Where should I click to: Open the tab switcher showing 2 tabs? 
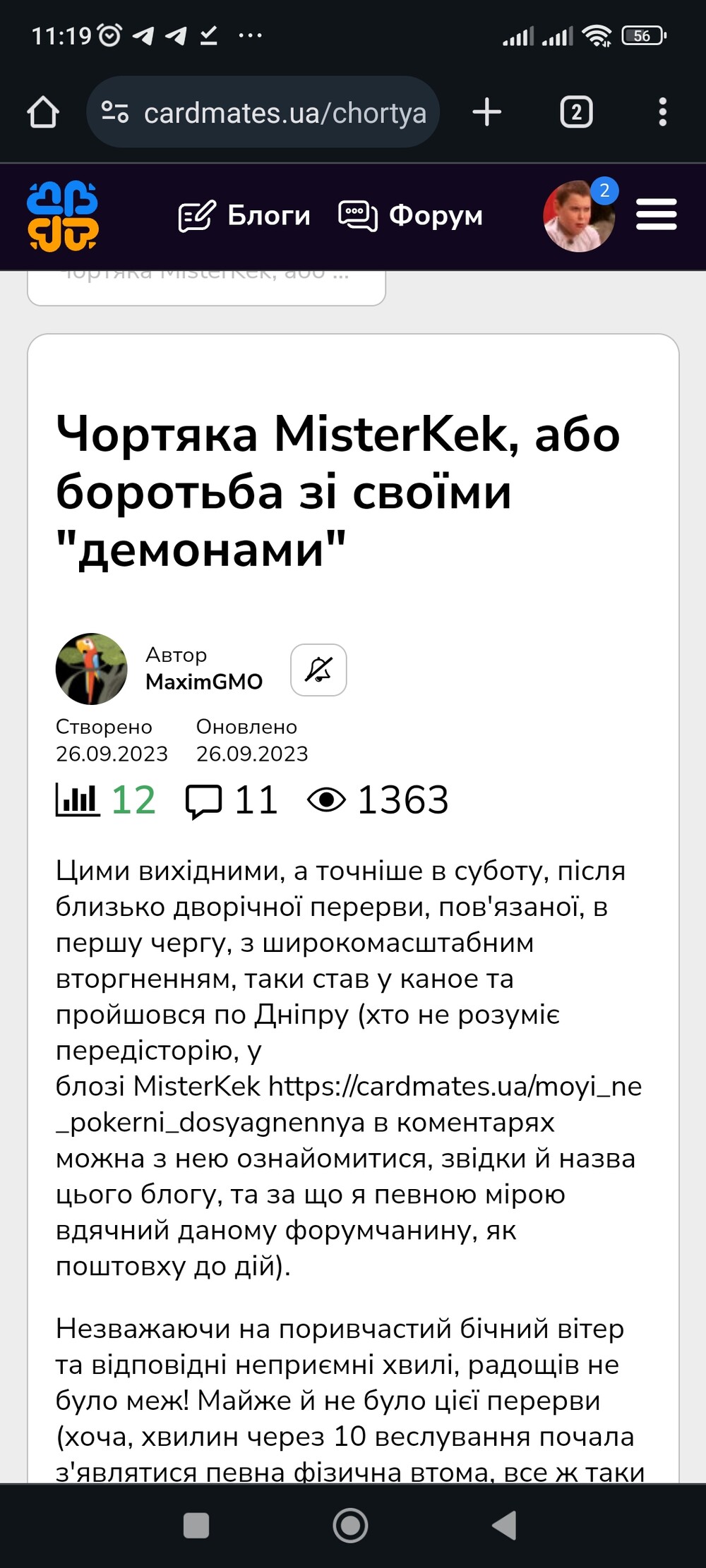tap(576, 112)
